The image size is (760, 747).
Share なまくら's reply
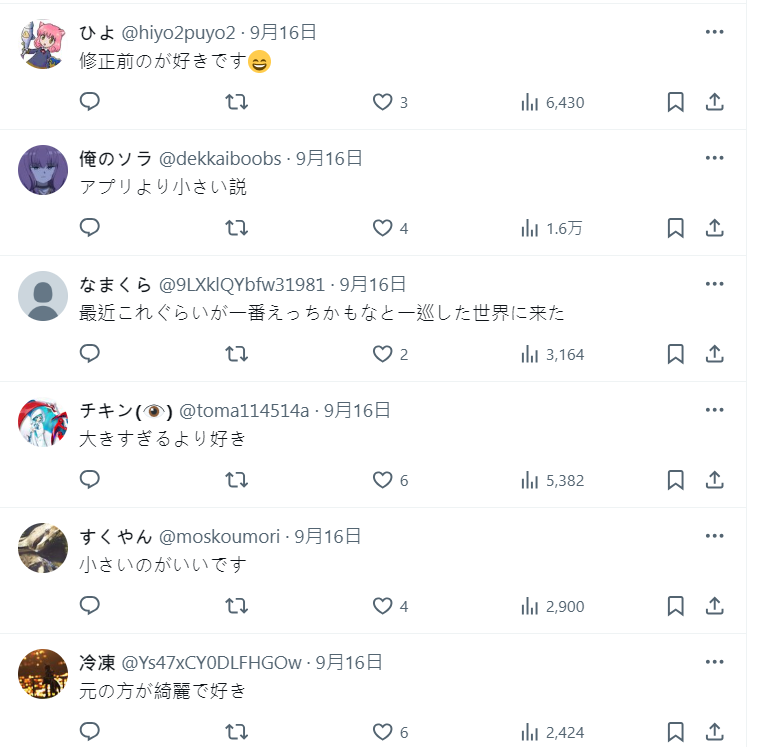tap(714, 354)
